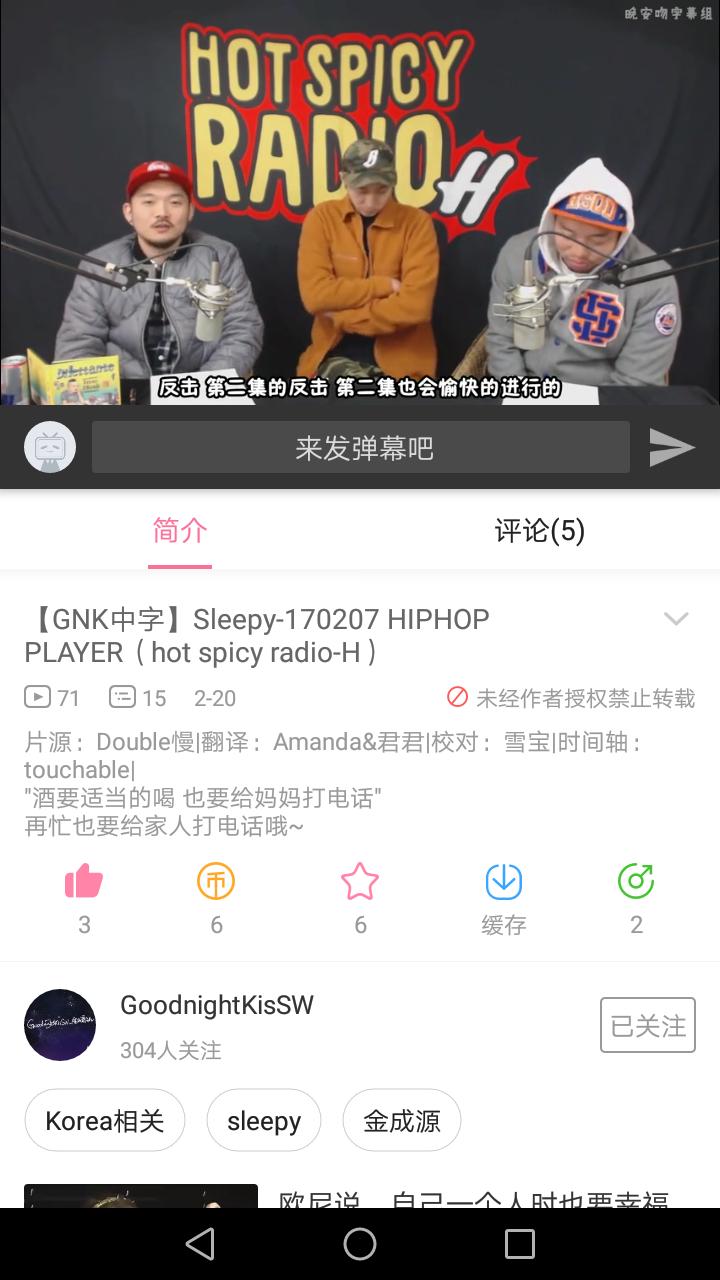The image size is (720, 1280).
Task: Open the sleepy tag
Action: (264, 1121)
